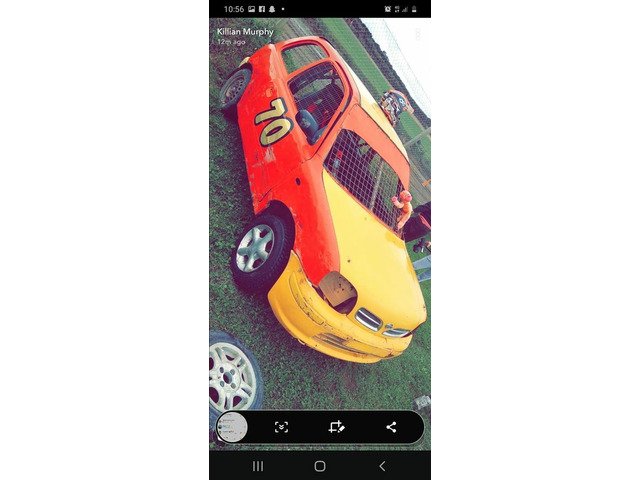
Task: Open Killian Murphy's profile from story
Action: pos(245,32)
